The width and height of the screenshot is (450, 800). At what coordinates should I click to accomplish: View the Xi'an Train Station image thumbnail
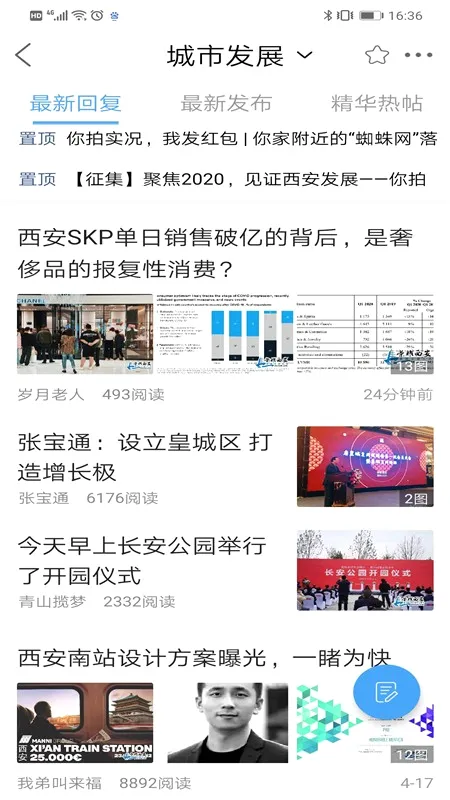[85, 723]
